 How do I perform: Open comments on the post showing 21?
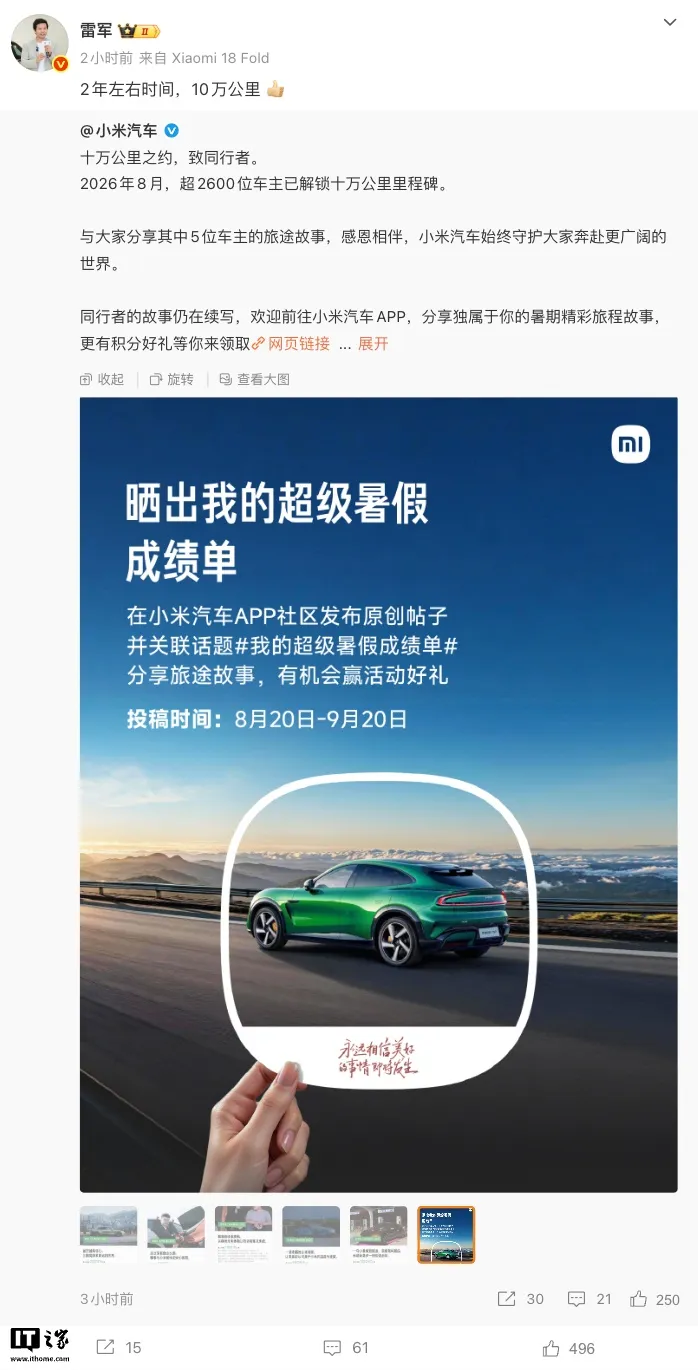point(590,1299)
